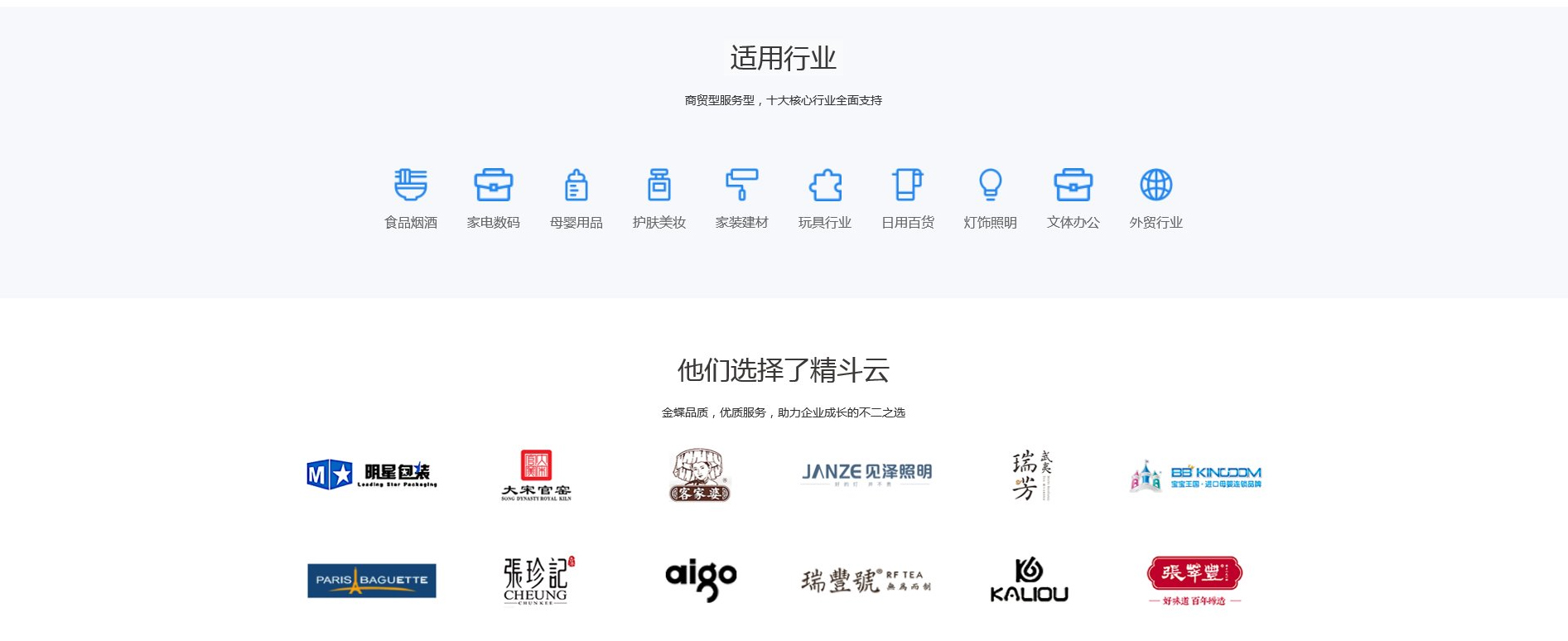Open the 灯饰照明 bulb icon
1568x641 pixels.
pyautogui.click(x=991, y=186)
